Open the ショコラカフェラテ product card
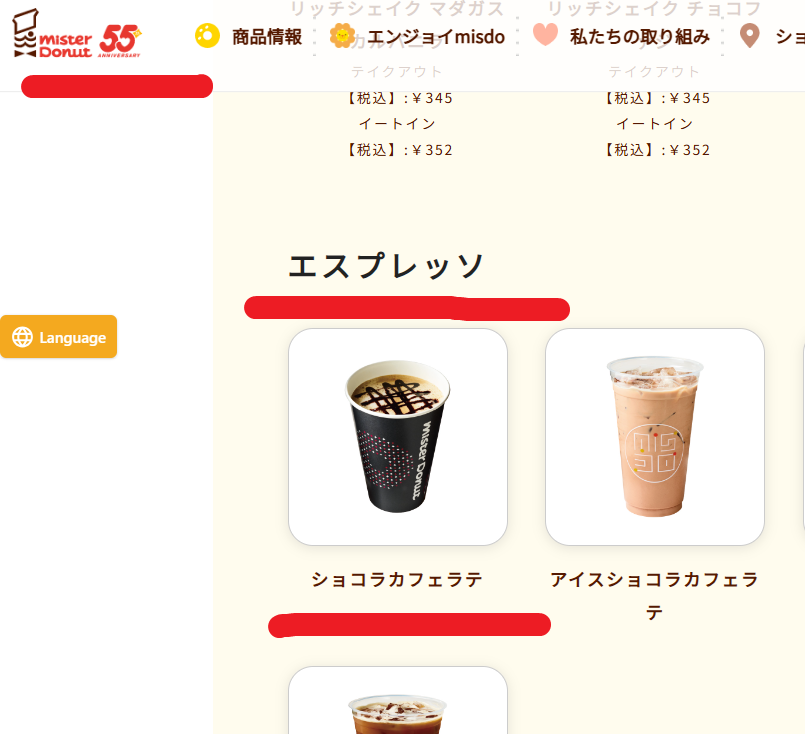Image resolution: width=805 pixels, height=734 pixels. pyautogui.click(x=397, y=437)
